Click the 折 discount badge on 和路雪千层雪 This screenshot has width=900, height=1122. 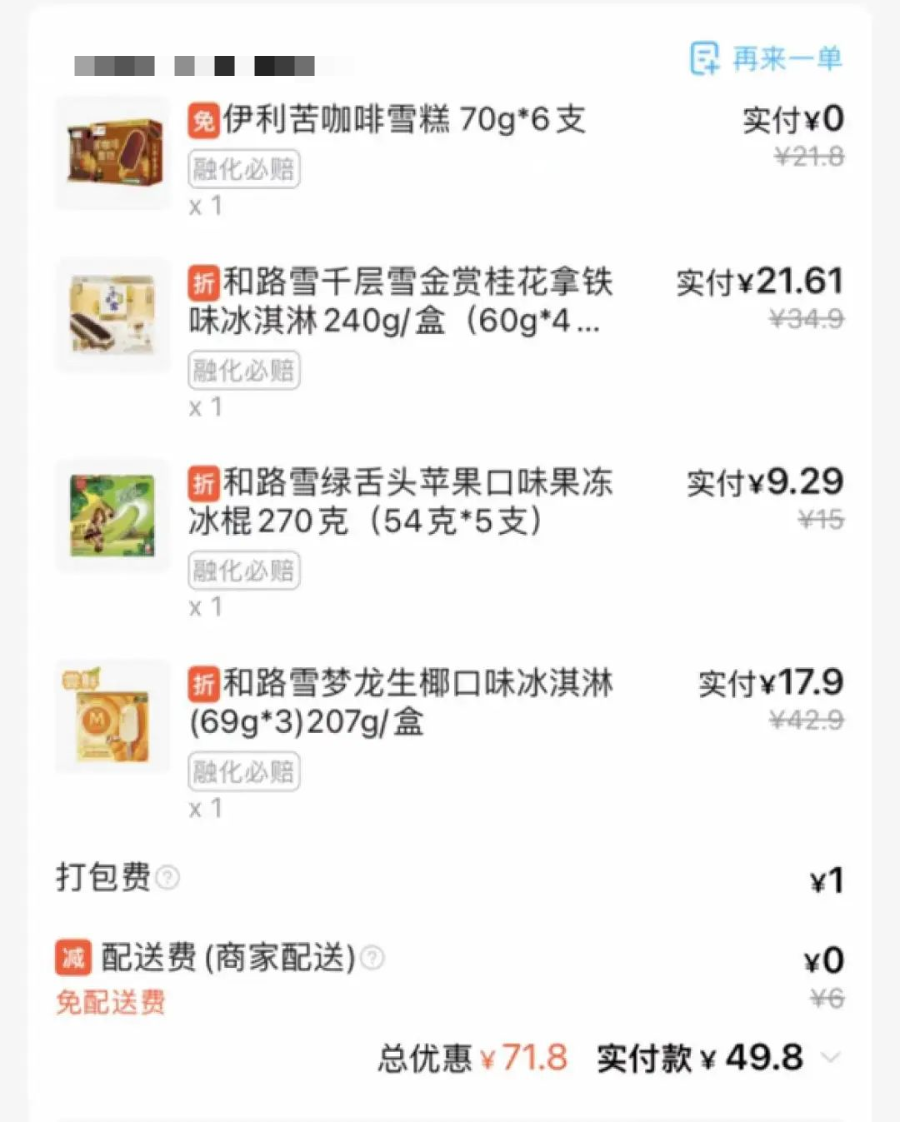(202, 283)
